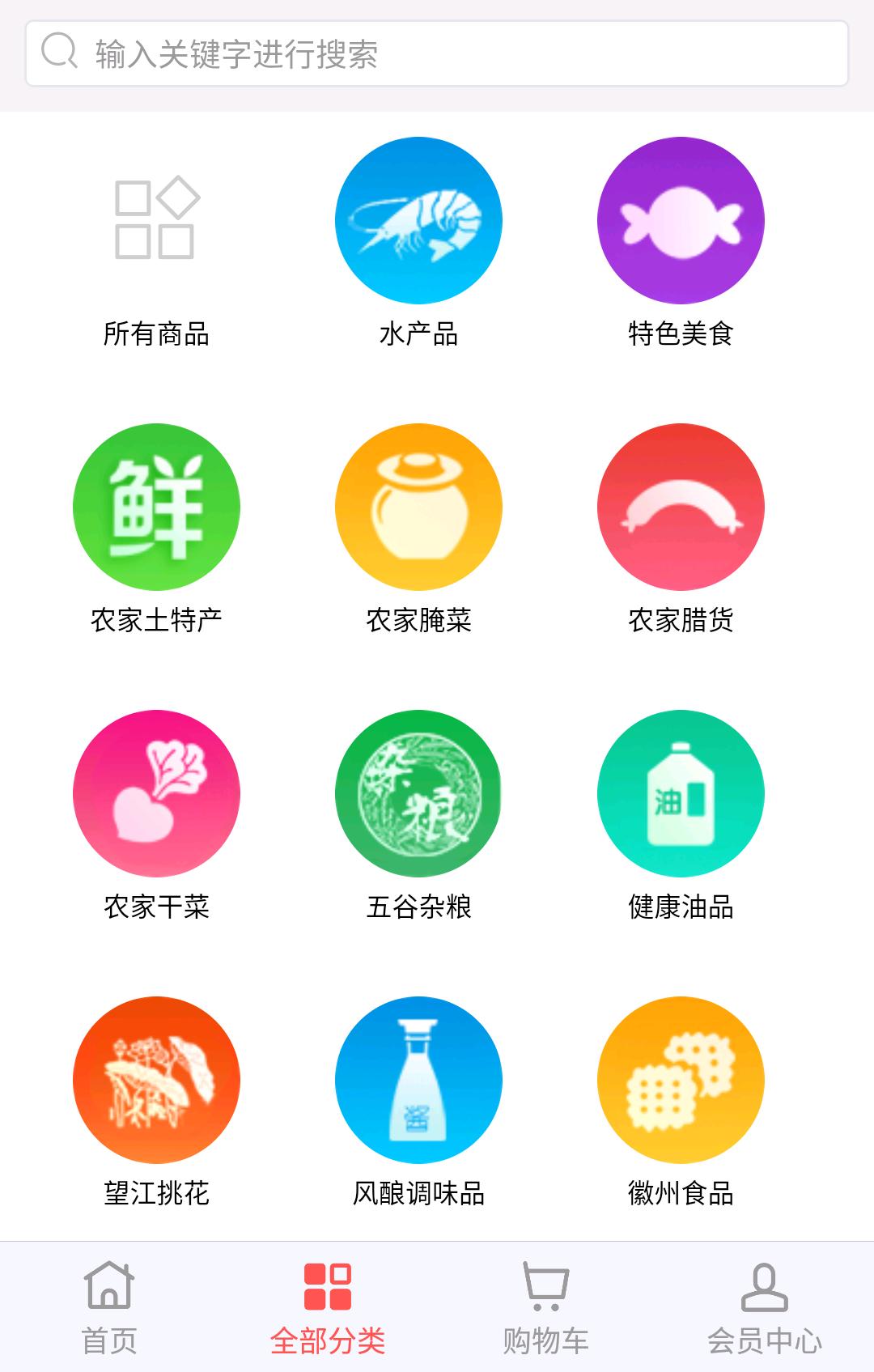Tap the 所有商品 all products icon
874x1372 pixels.
(158, 219)
